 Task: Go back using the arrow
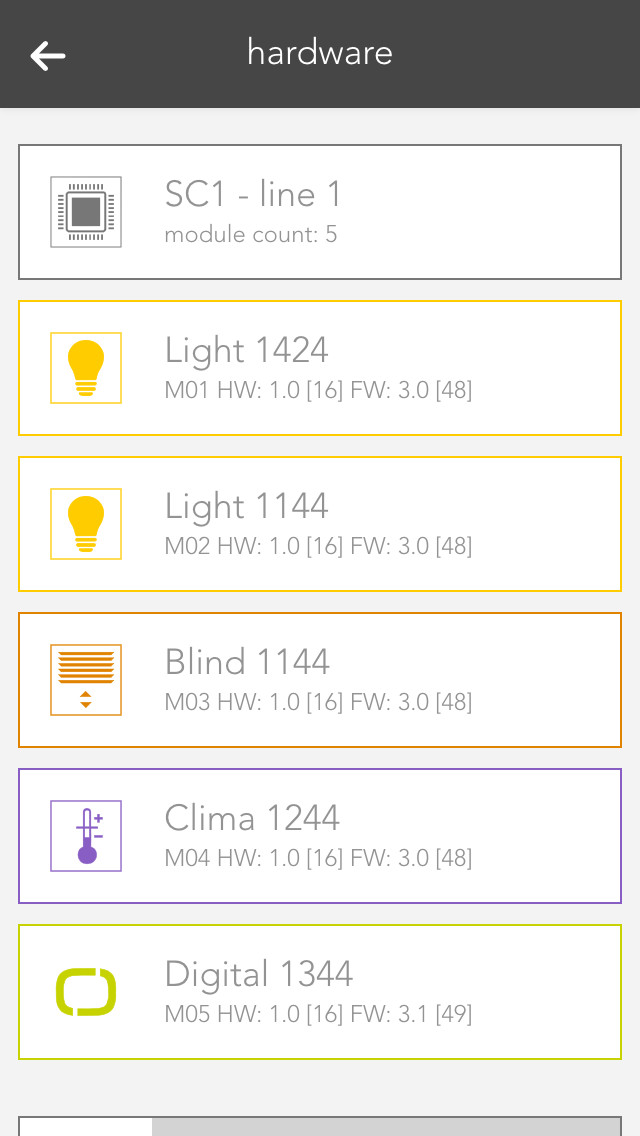pyautogui.click(x=47, y=55)
